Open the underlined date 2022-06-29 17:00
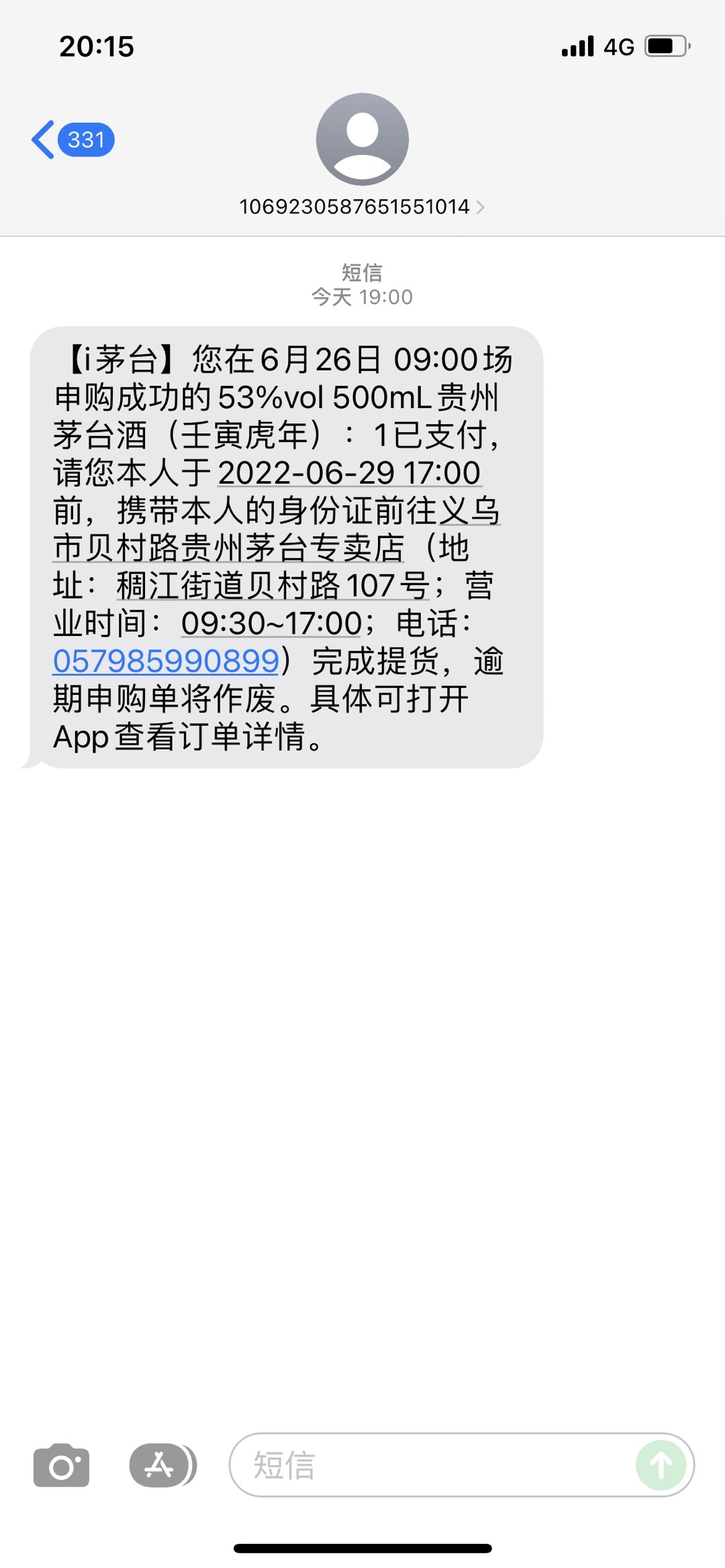Viewport: 725px width, 1568px height. (349, 473)
